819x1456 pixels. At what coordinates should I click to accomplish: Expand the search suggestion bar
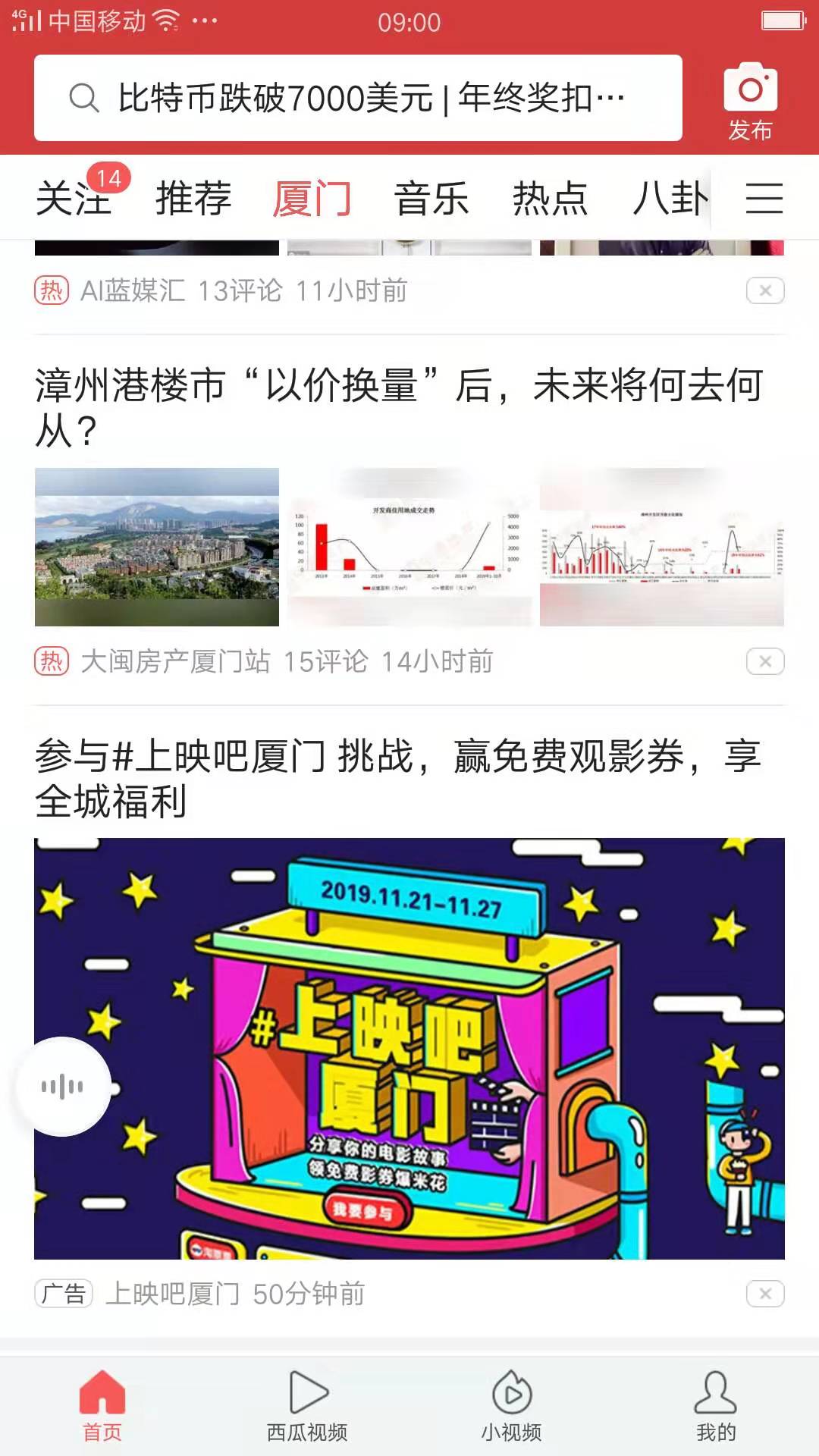364,97
